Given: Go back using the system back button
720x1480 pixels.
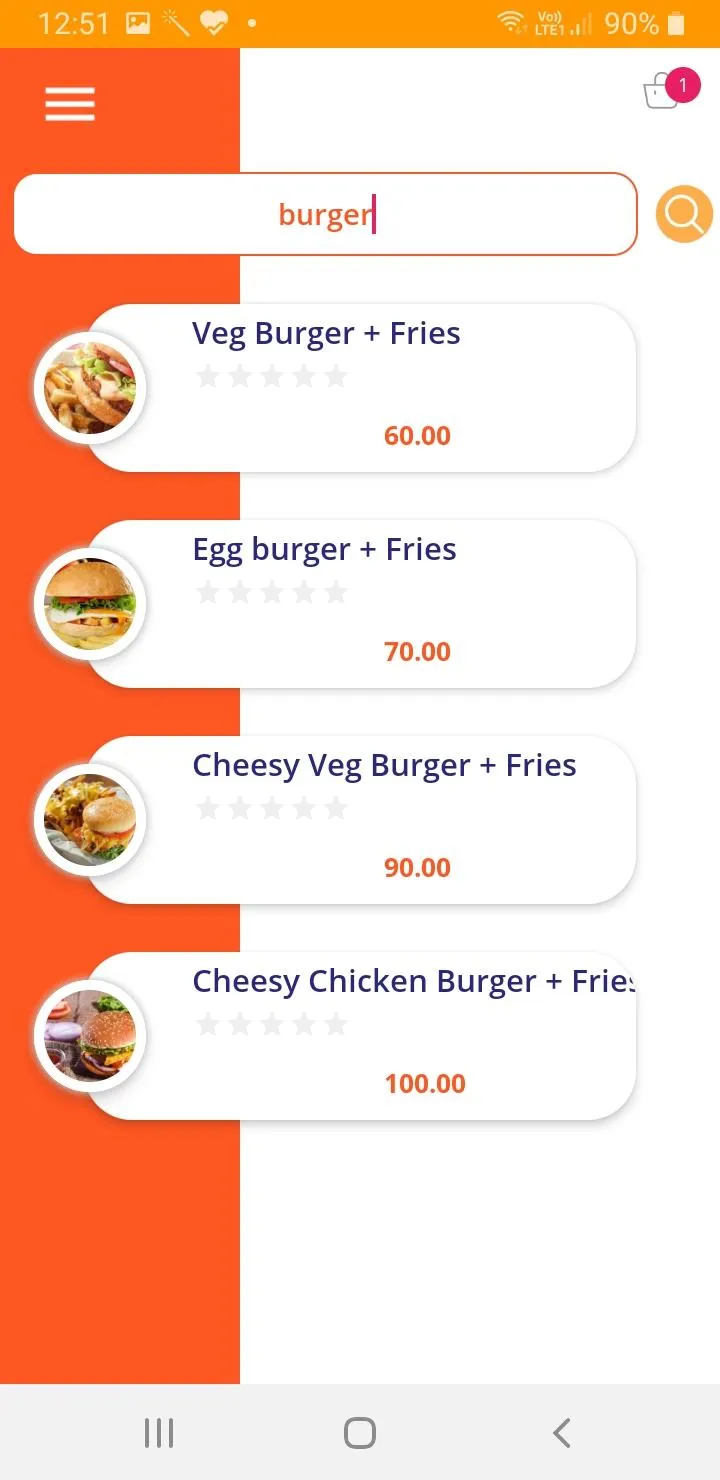Looking at the screenshot, I should click(x=561, y=1432).
